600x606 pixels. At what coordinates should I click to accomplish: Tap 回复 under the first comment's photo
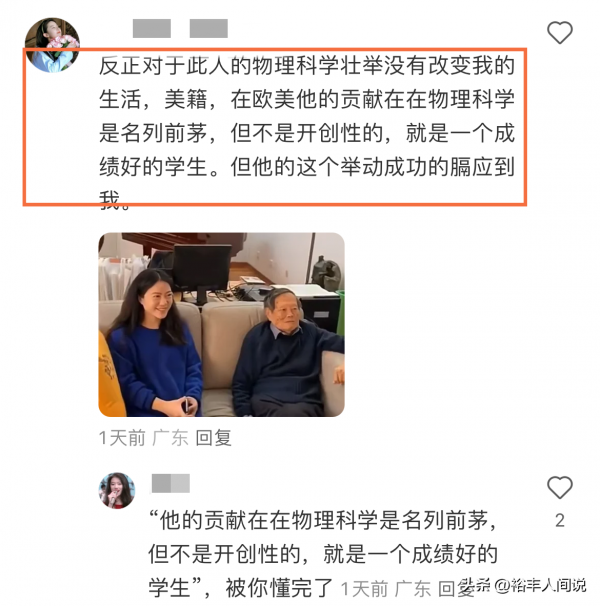(213, 438)
